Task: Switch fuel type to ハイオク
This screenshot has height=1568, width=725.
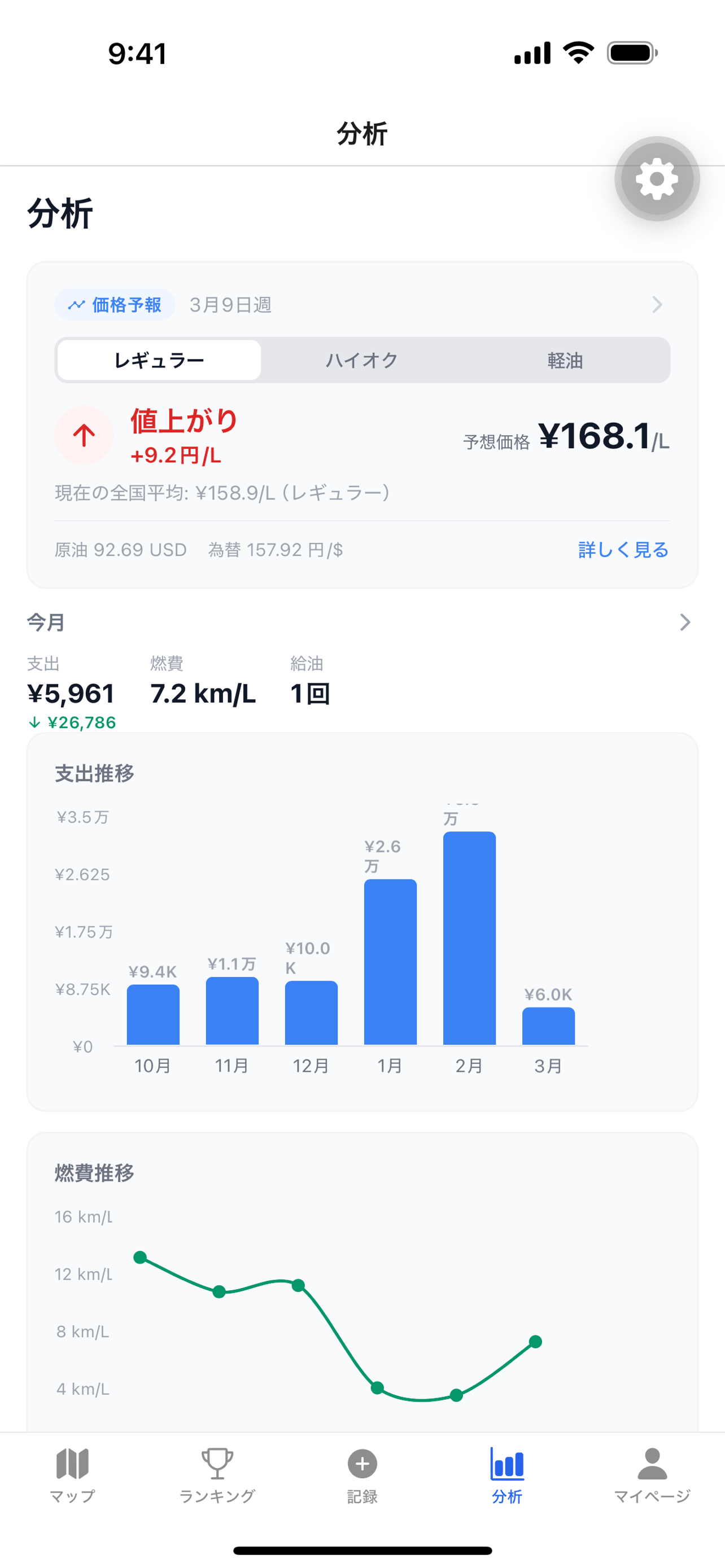Action: (x=361, y=360)
